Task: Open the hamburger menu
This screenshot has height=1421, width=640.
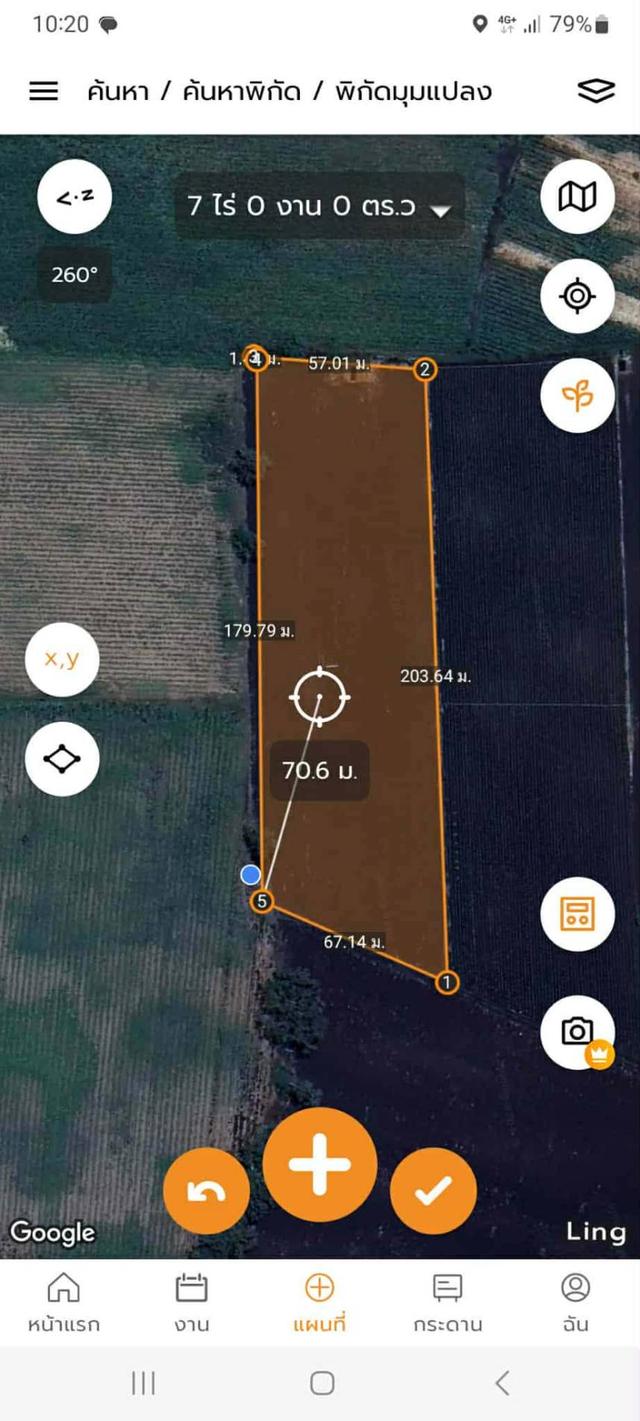Action: click(43, 91)
